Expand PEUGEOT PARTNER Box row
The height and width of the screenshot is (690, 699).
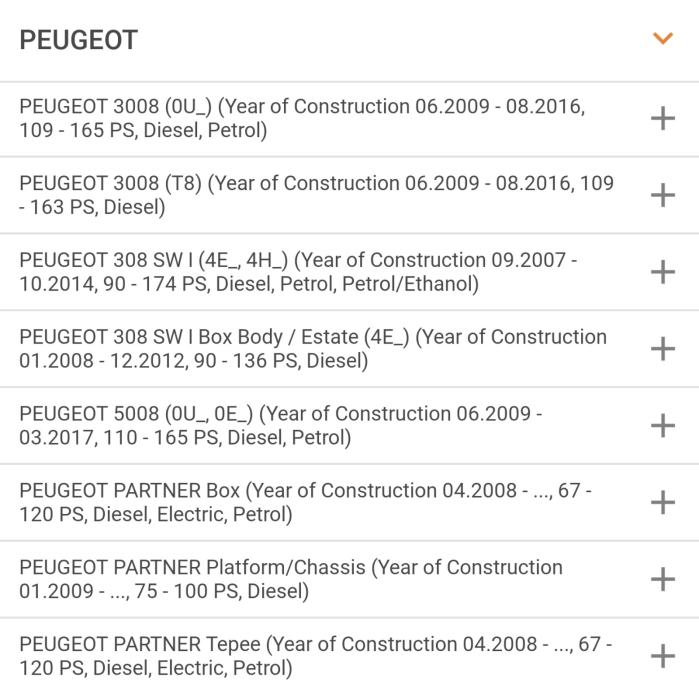click(662, 503)
